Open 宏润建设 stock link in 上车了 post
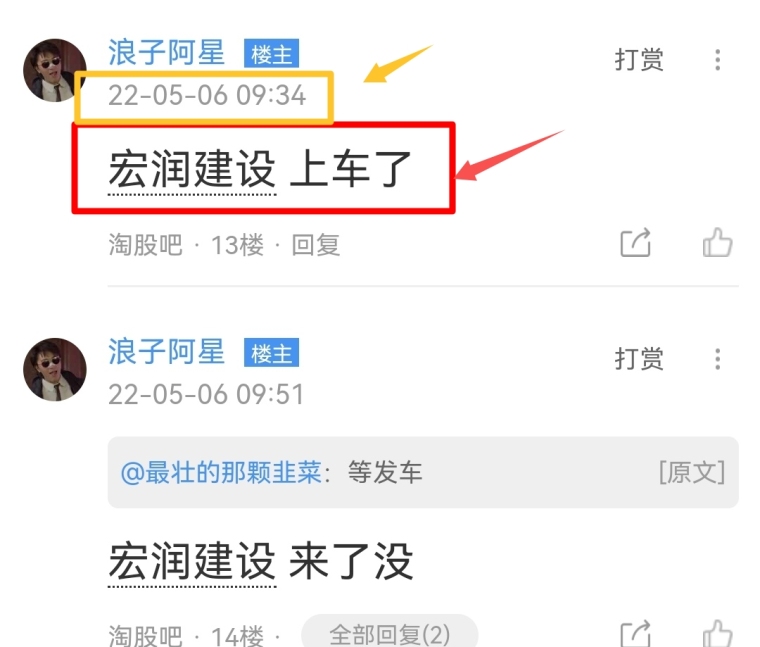Image resolution: width=760 pixels, height=647 pixels. tap(191, 170)
